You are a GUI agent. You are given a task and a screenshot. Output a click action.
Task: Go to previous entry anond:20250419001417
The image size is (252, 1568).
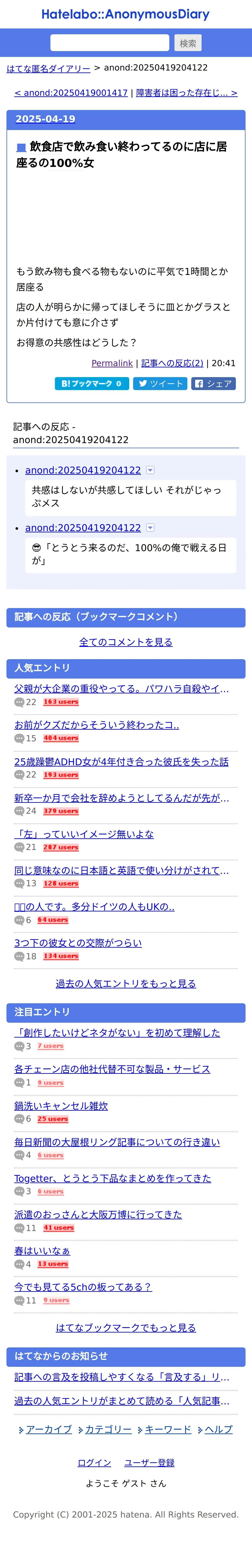pos(71,93)
